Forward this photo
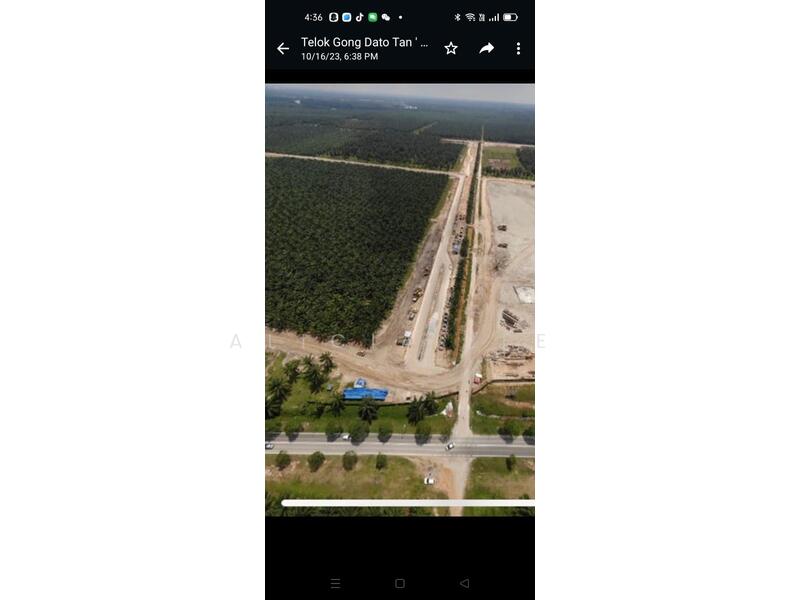 [x=486, y=48]
